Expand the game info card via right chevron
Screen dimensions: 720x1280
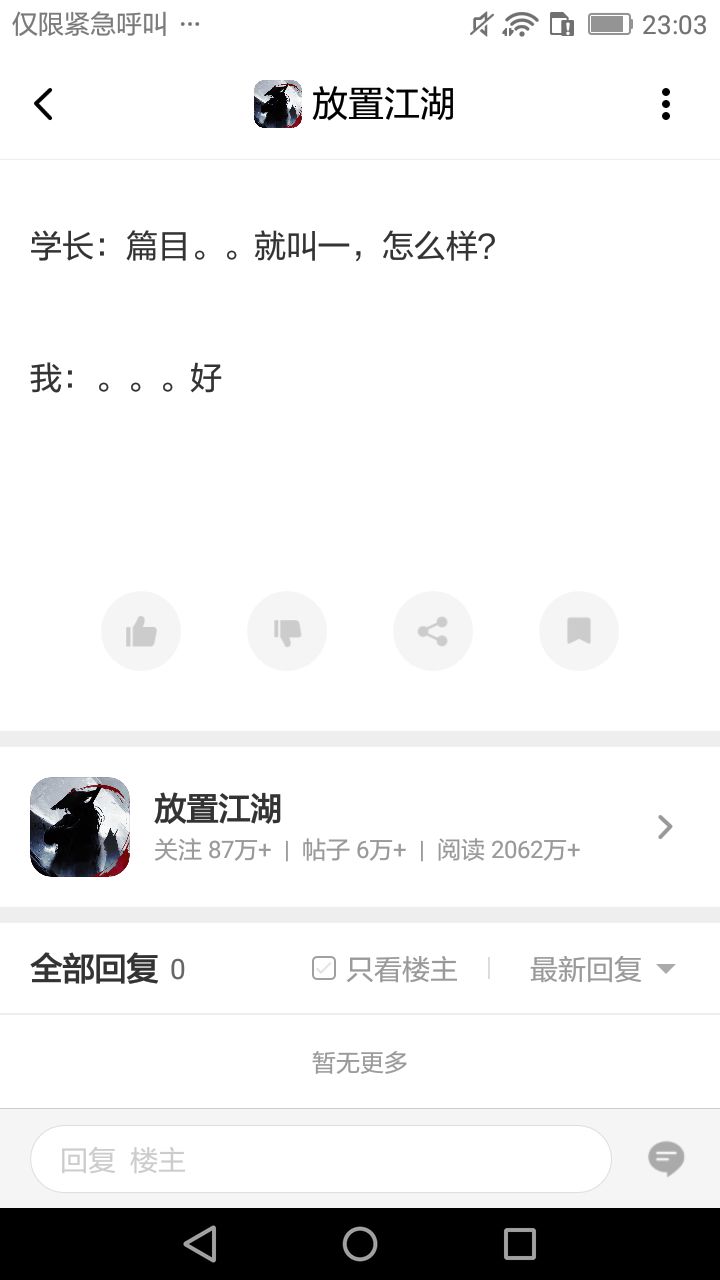click(663, 826)
